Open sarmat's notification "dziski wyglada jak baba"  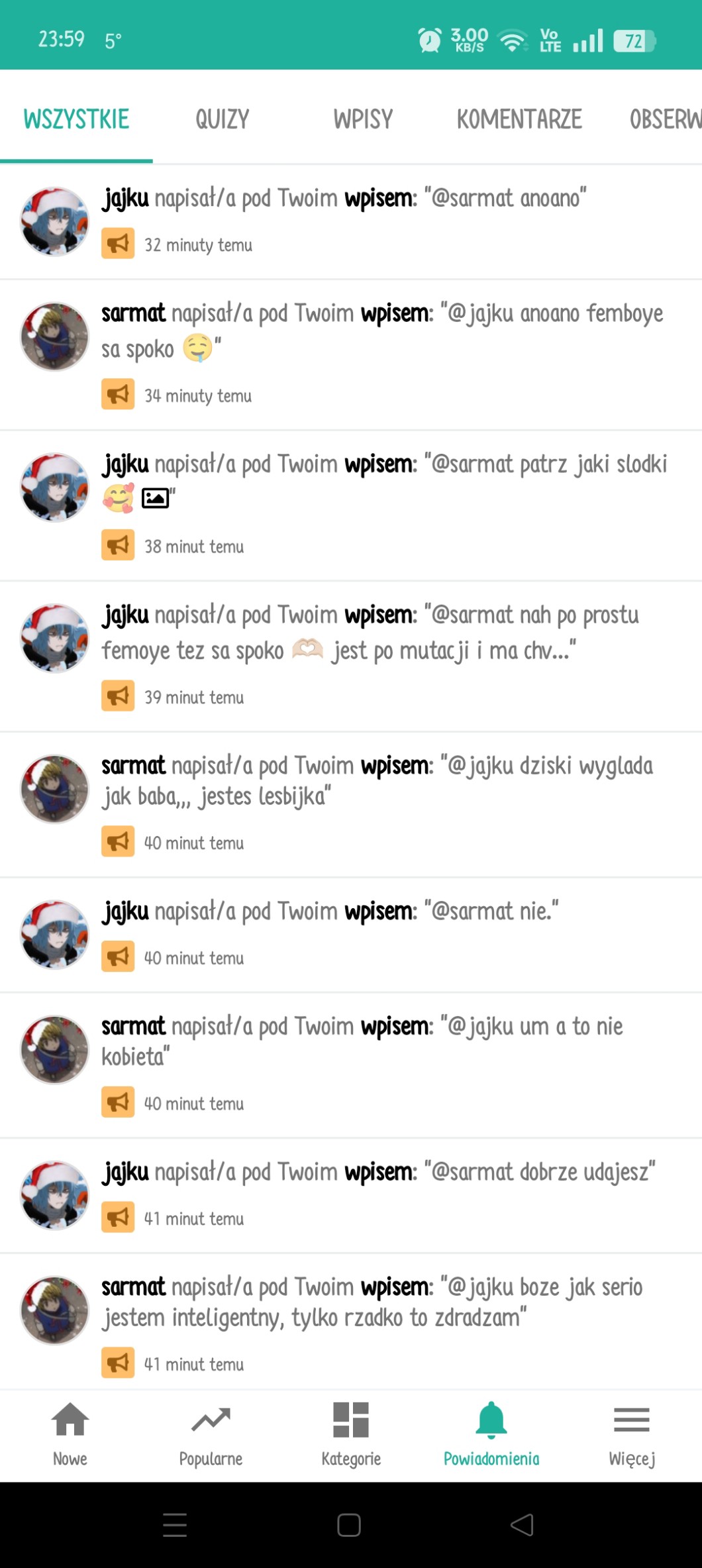351,805
